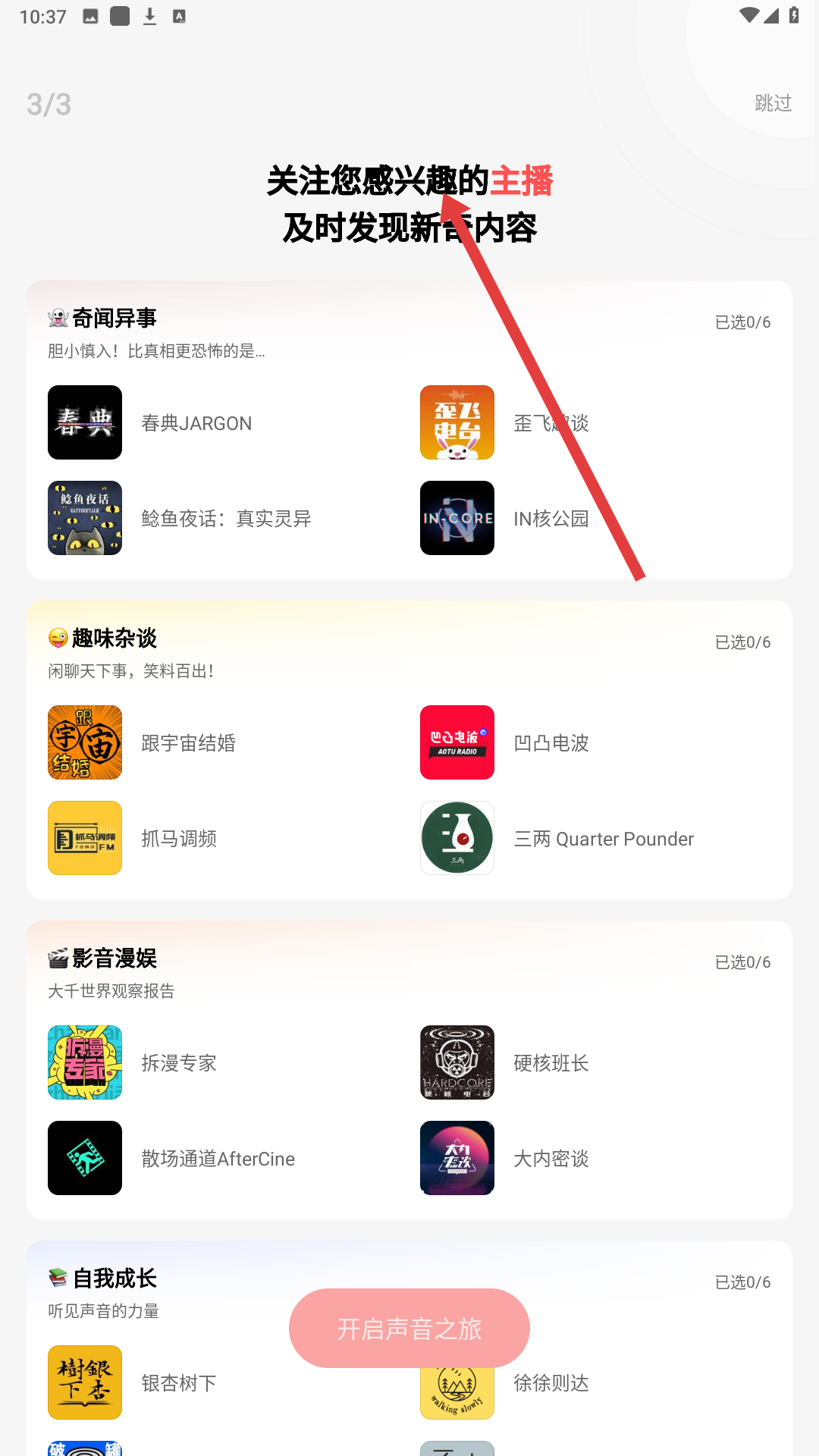Select IN核公园 podcaster
Screen dimensions: 819x1456
tap(551, 518)
